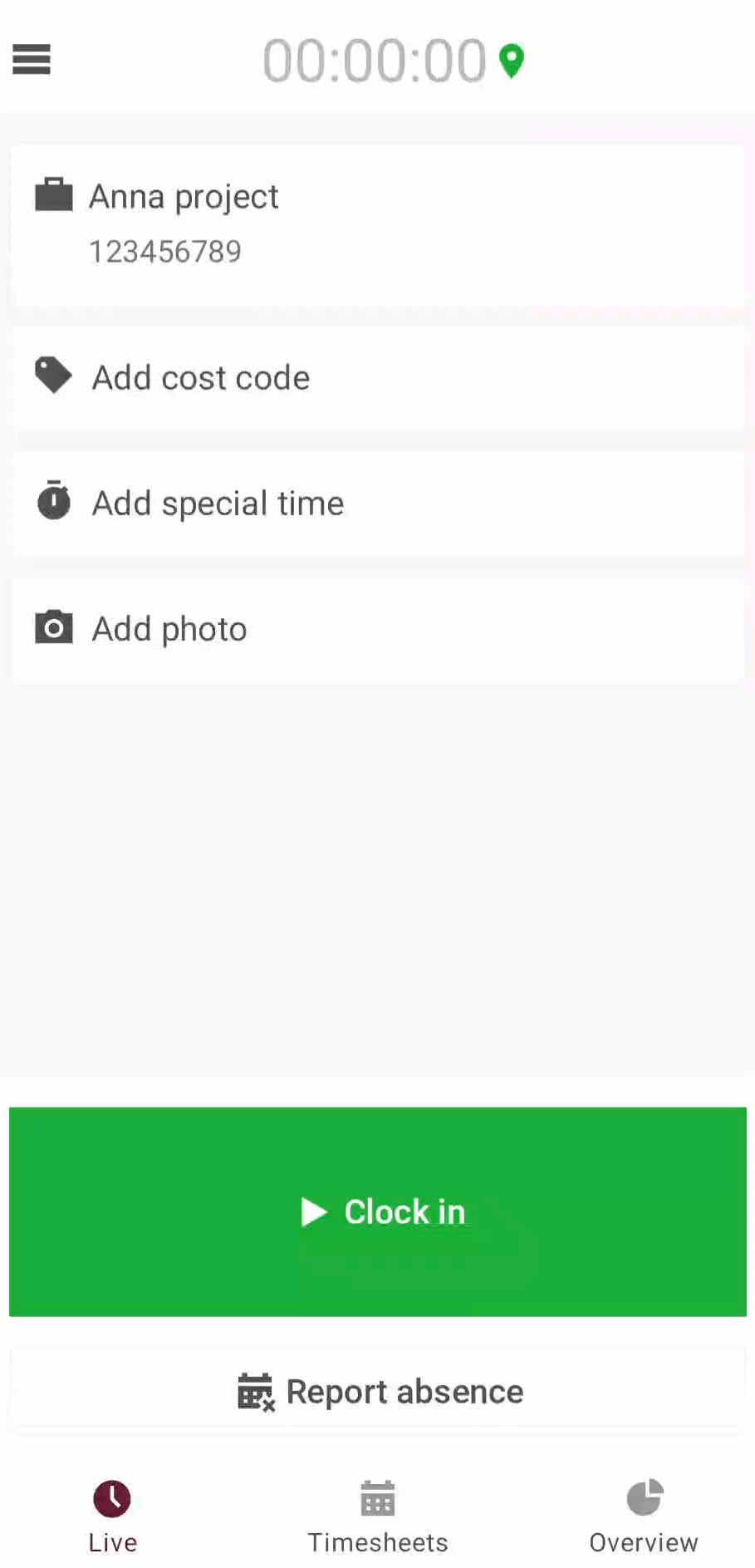
Task: Tap the green location pin icon
Action: (x=512, y=61)
